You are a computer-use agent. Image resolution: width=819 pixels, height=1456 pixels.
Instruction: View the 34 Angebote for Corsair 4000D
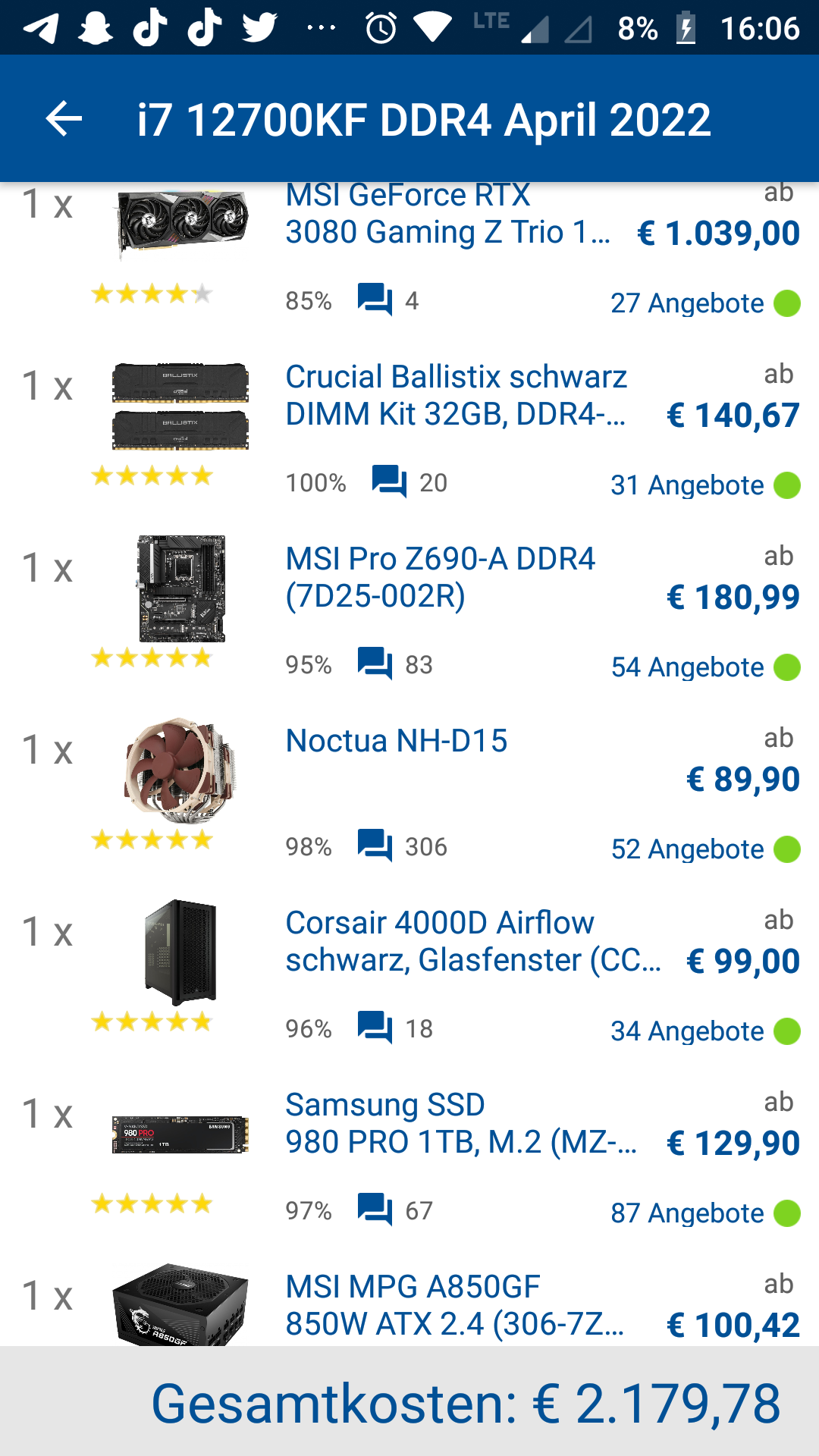coord(687,1031)
